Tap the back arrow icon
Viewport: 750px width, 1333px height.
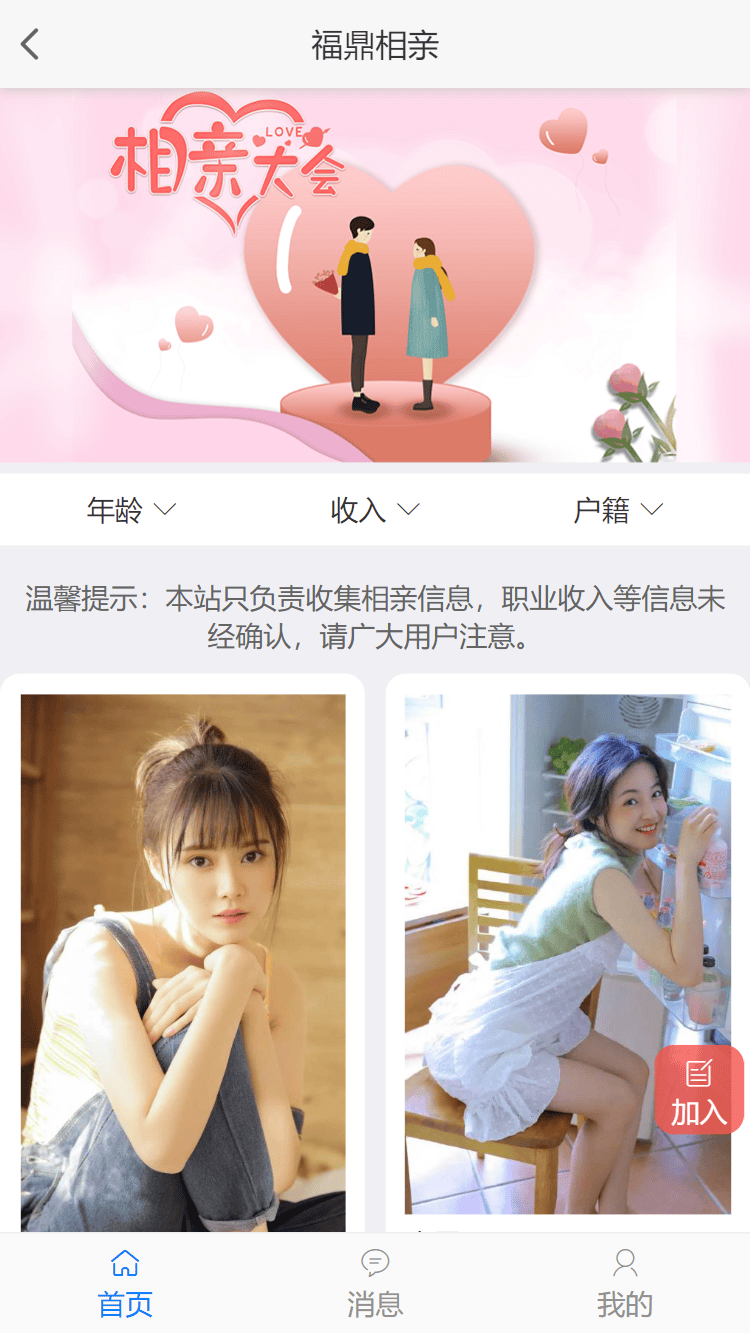(x=27, y=44)
